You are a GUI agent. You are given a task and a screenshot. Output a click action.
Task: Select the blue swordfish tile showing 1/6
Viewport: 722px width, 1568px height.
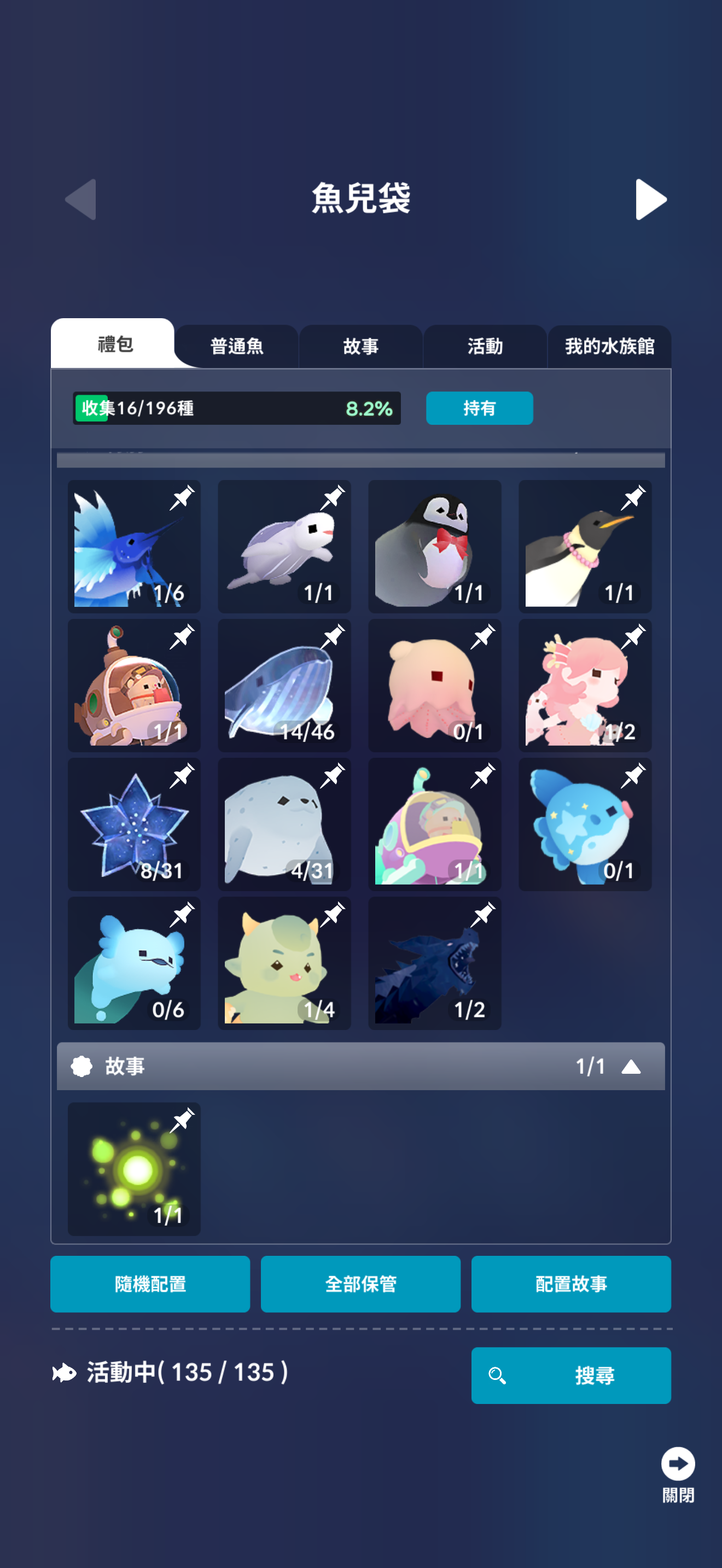[134, 547]
